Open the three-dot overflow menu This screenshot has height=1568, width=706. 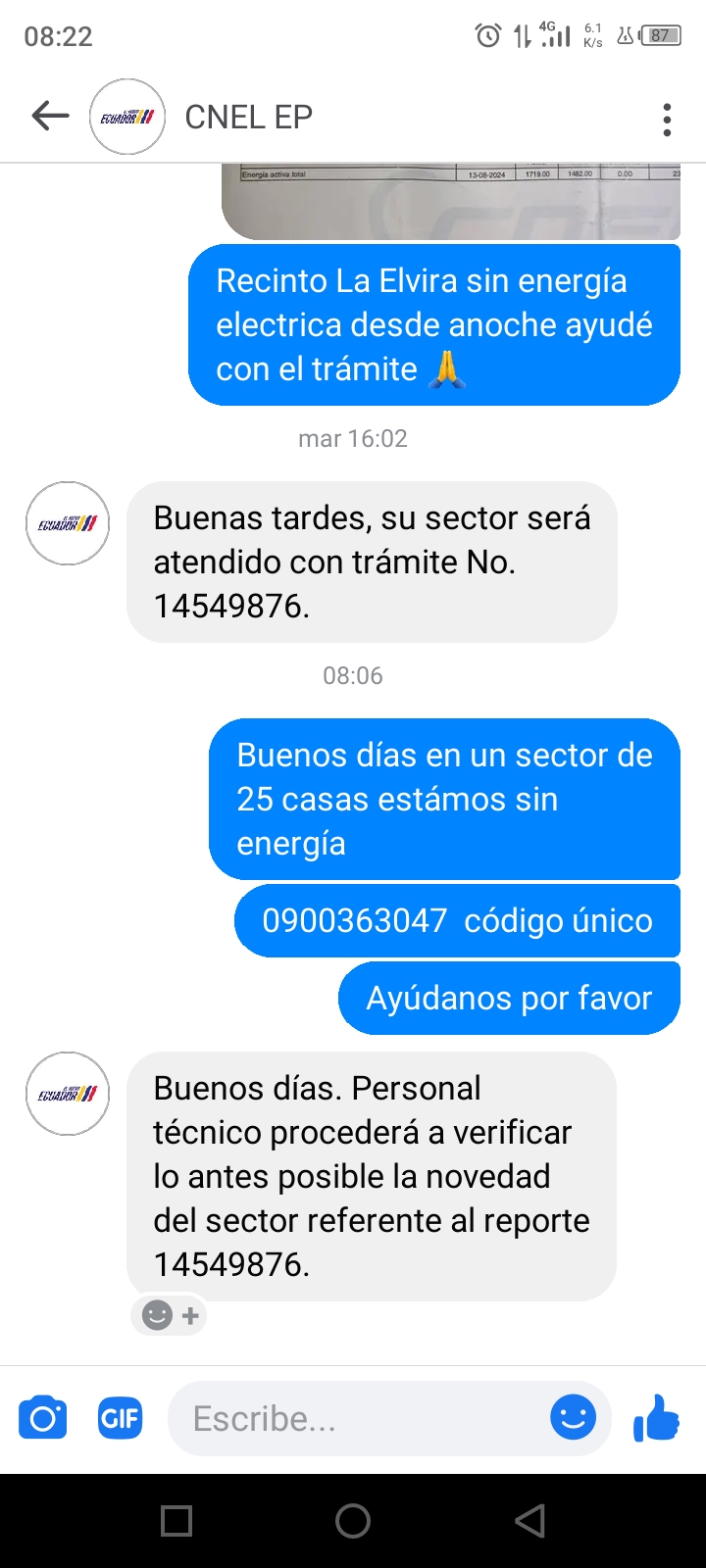(x=667, y=119)
